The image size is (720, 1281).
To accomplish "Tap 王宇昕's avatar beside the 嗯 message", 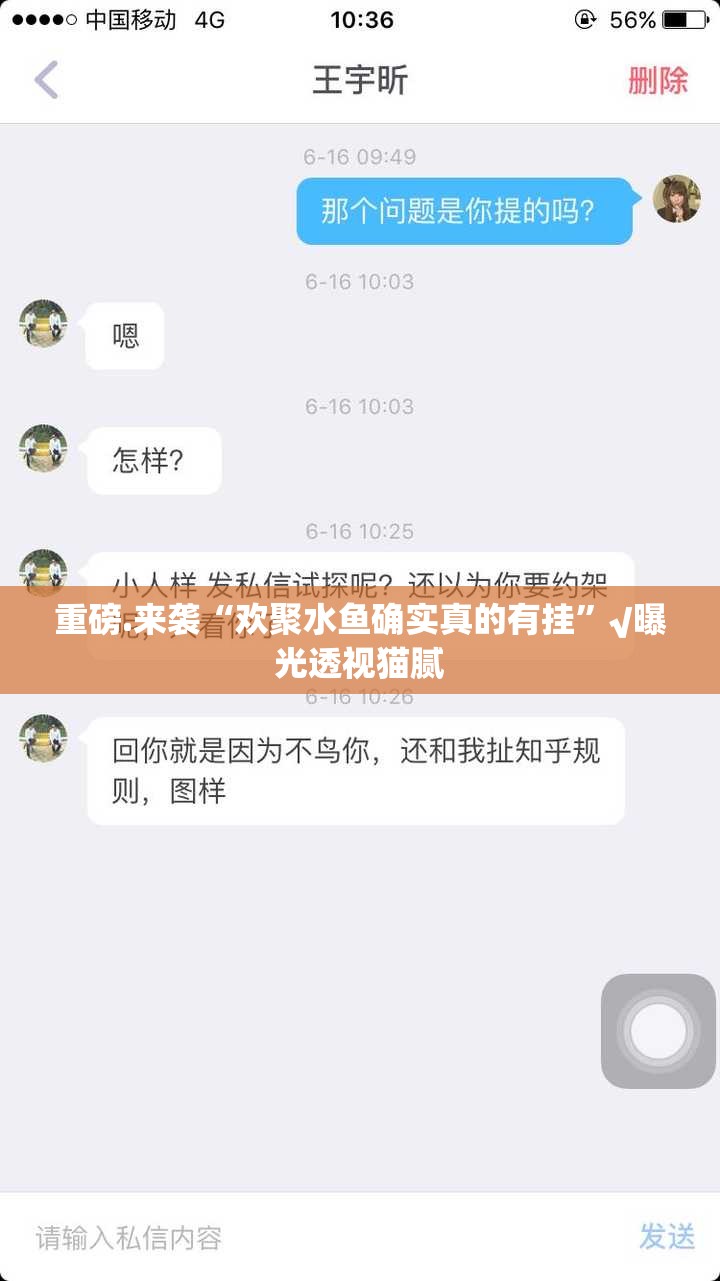I will (x=43, y=323).
